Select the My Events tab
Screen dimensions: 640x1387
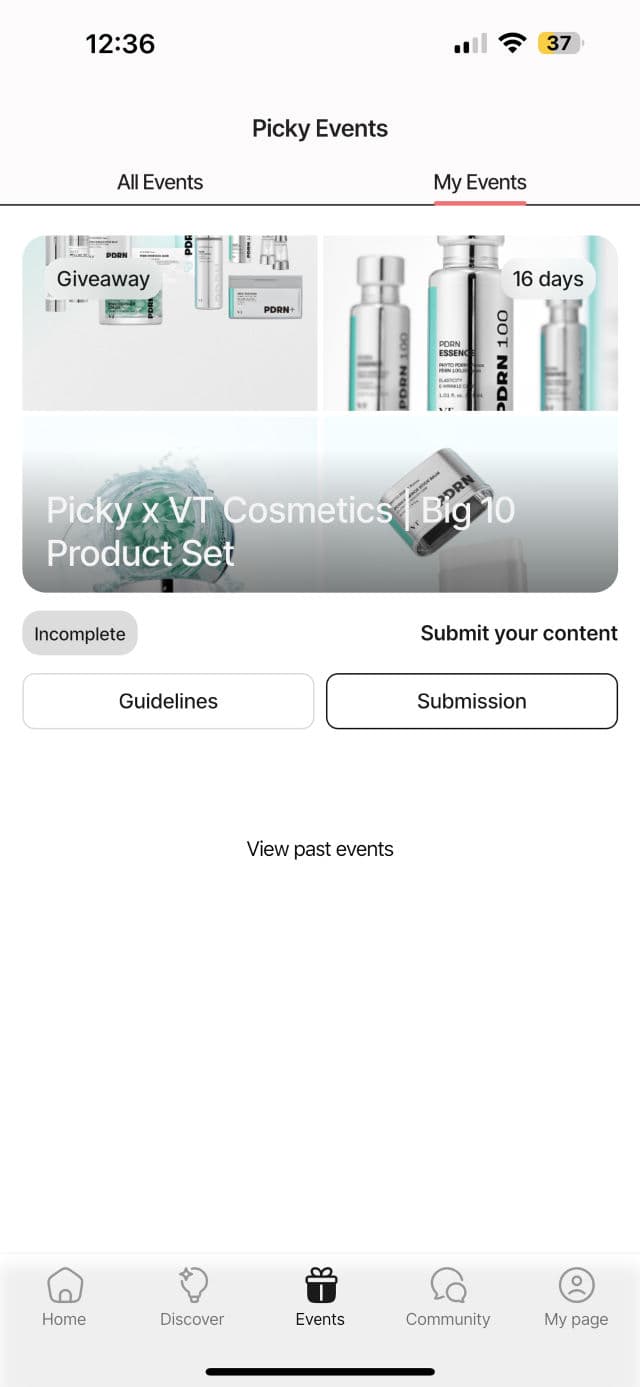tap(480, 182)
